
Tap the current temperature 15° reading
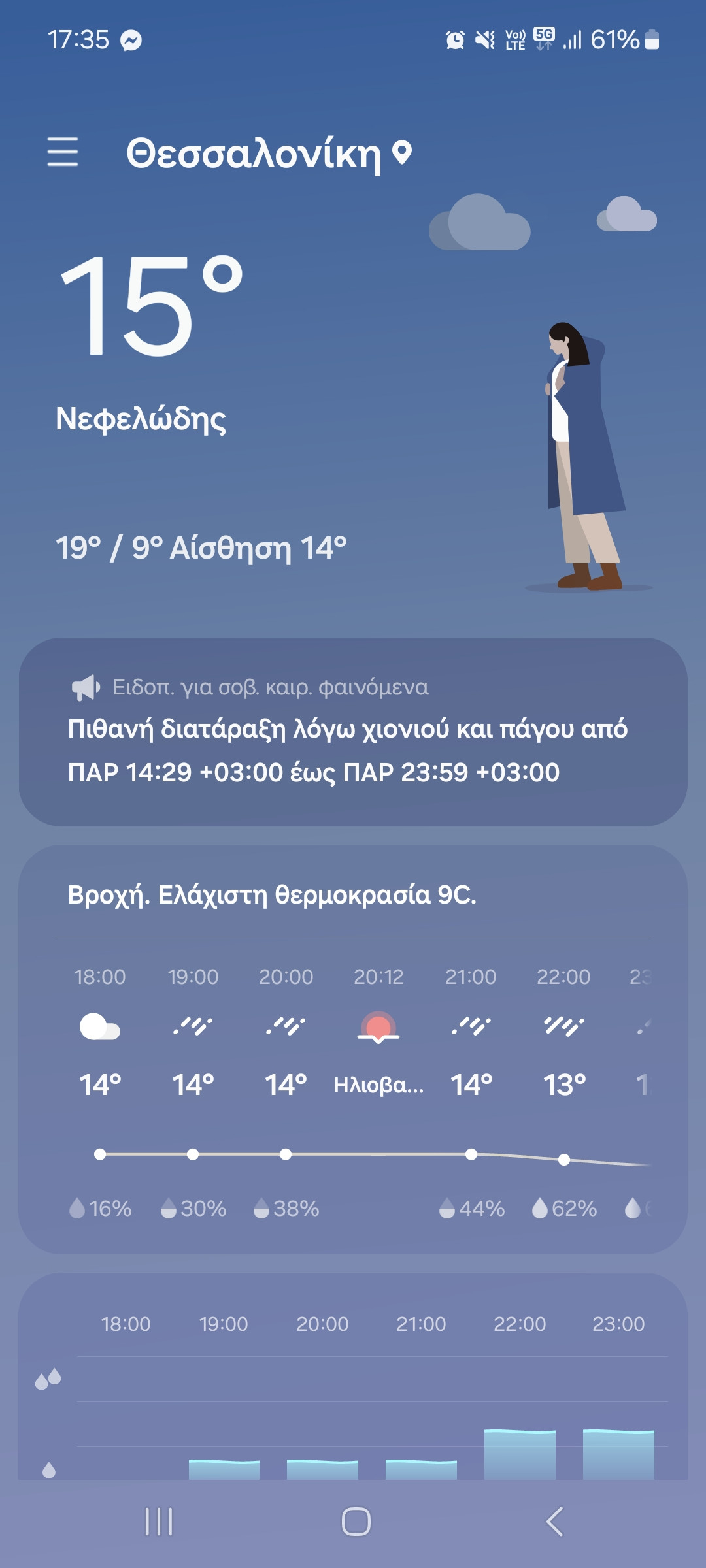(x=150, y=307)
